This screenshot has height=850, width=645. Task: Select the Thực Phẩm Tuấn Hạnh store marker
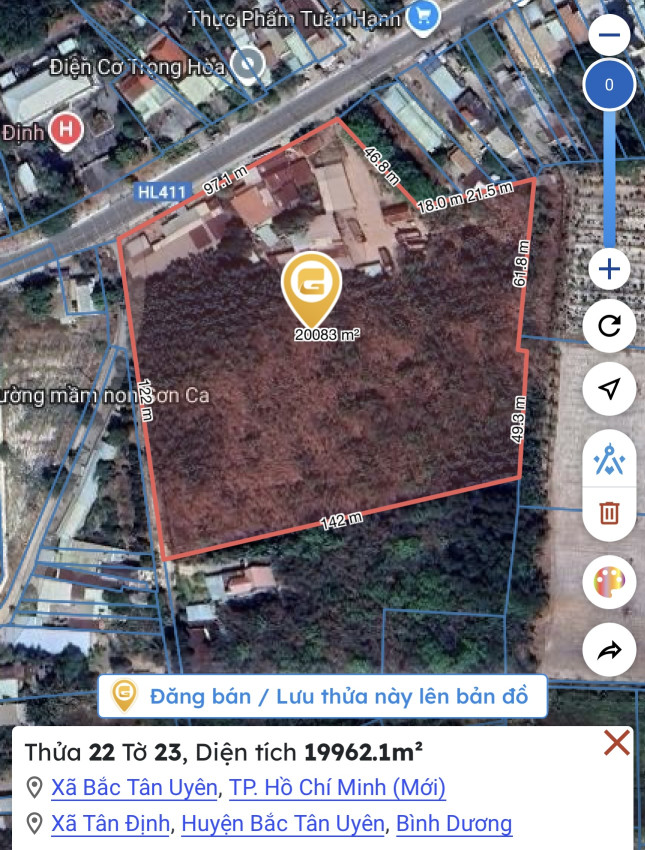[x=426, y=16]
